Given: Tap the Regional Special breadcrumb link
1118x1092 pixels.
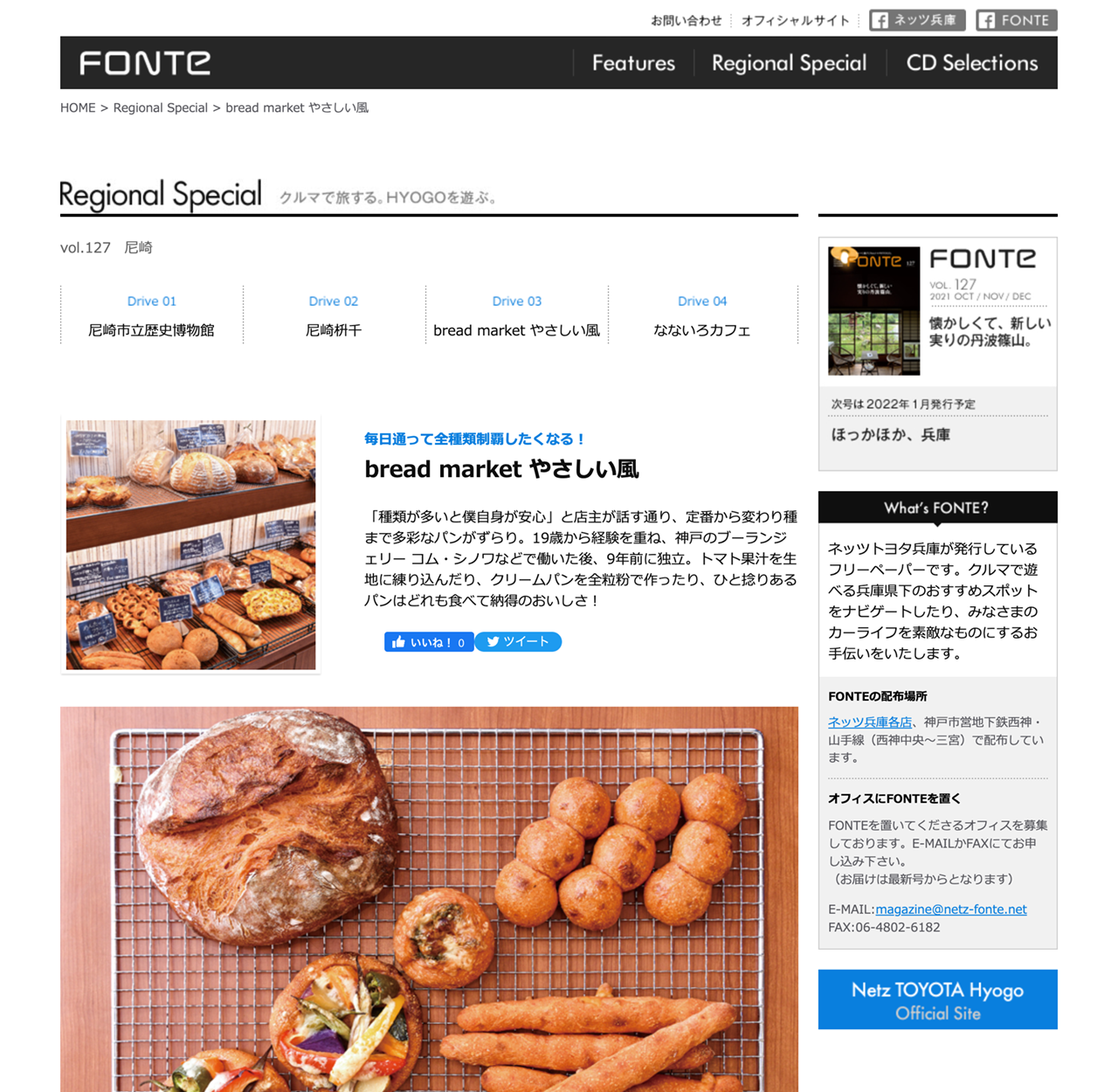Looking at the screenshot, I should (x=160, y=107).
